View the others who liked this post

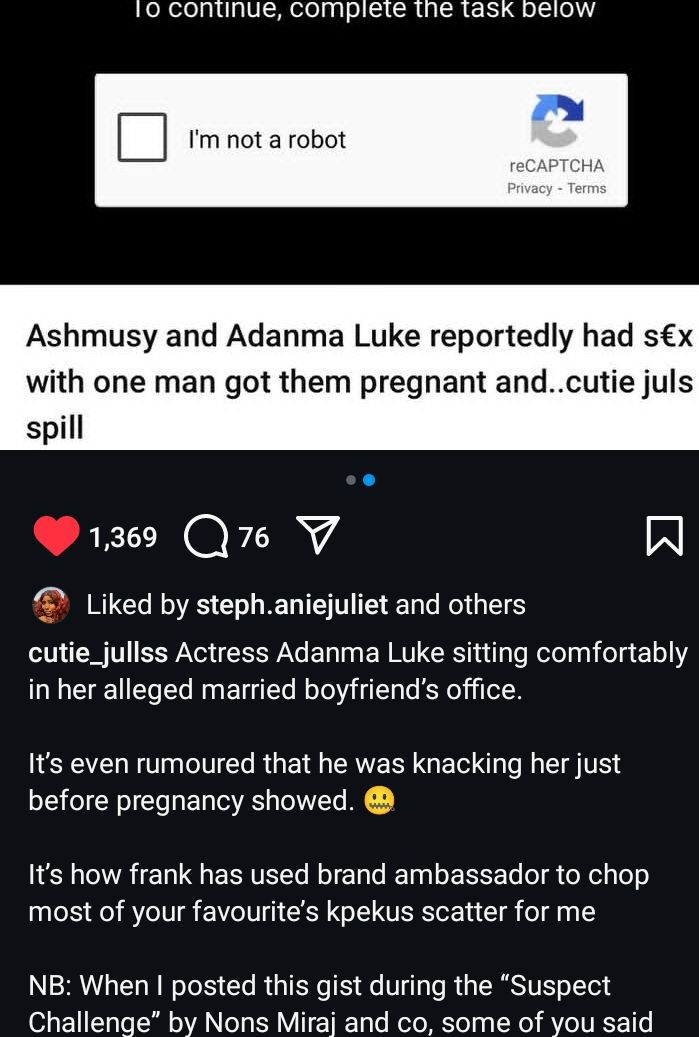click(x=487, y=605)
